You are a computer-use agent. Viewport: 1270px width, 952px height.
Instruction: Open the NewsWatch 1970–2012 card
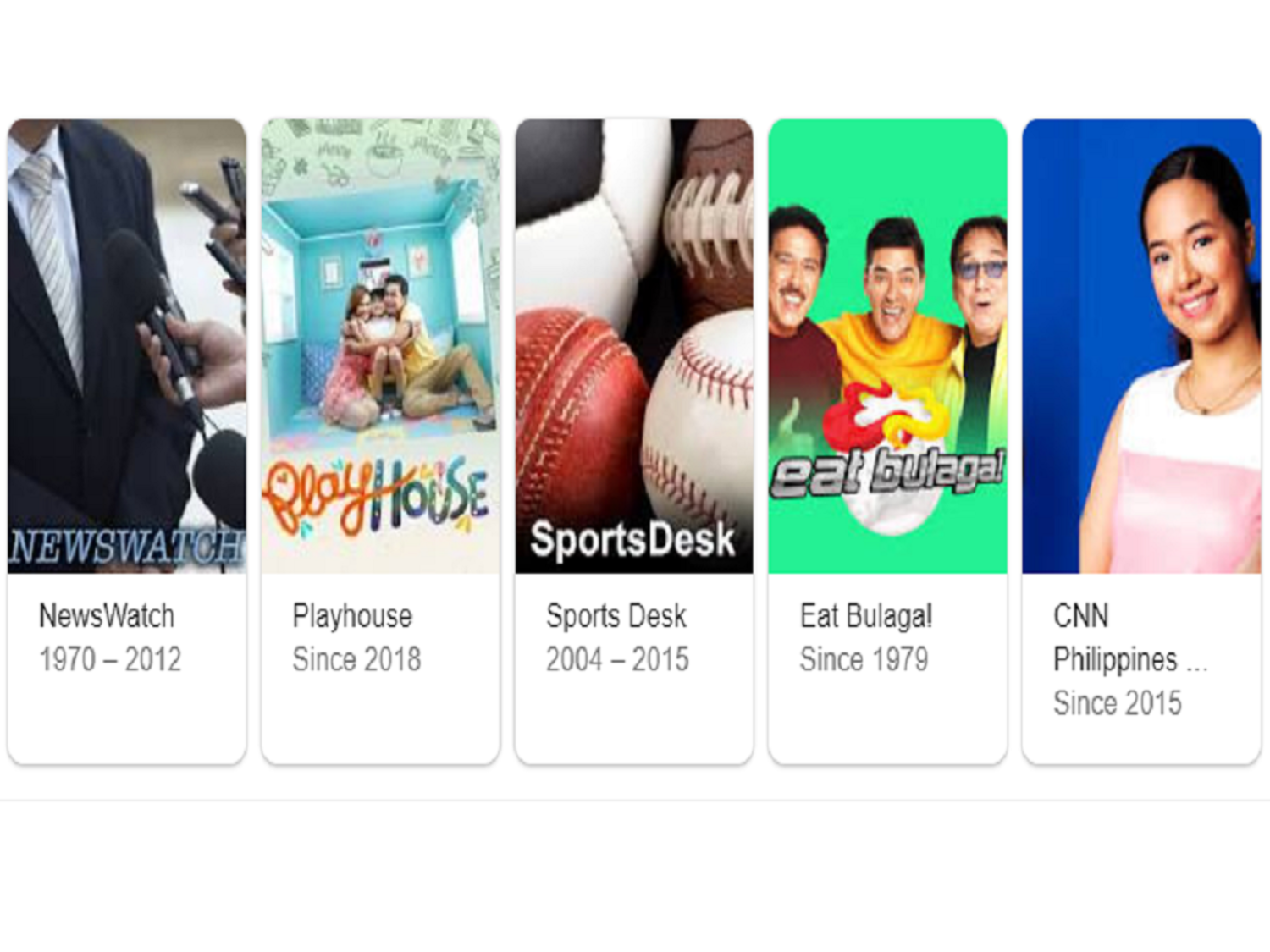127,440
